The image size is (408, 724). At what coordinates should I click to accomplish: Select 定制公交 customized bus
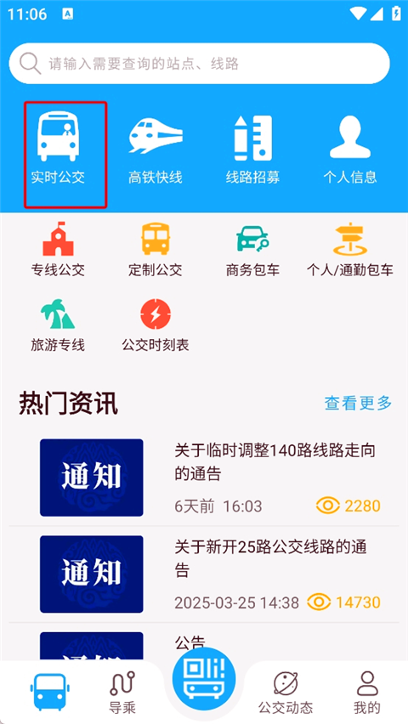click(155, 249)
